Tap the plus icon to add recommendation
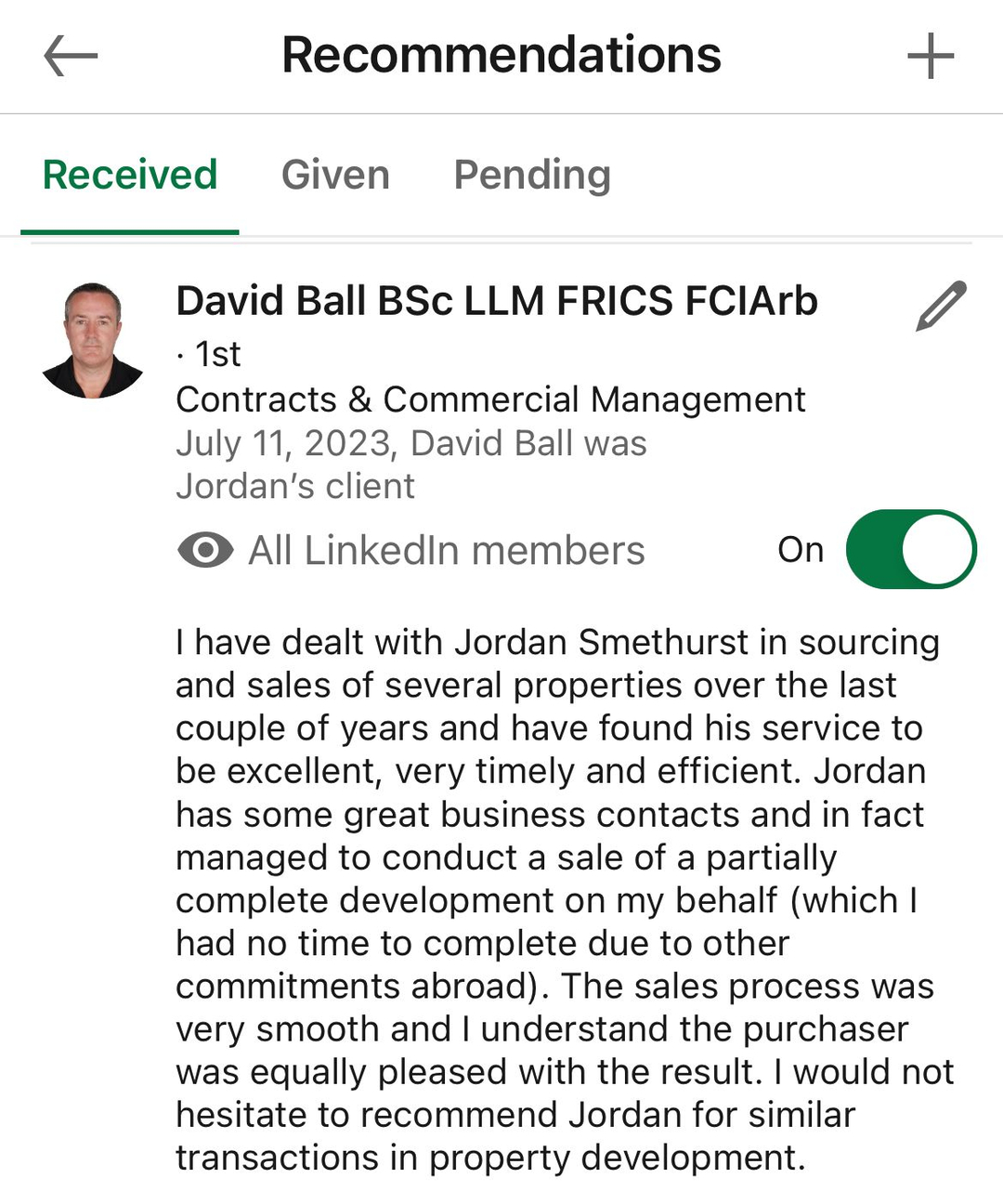 click(x=930, y=57)
